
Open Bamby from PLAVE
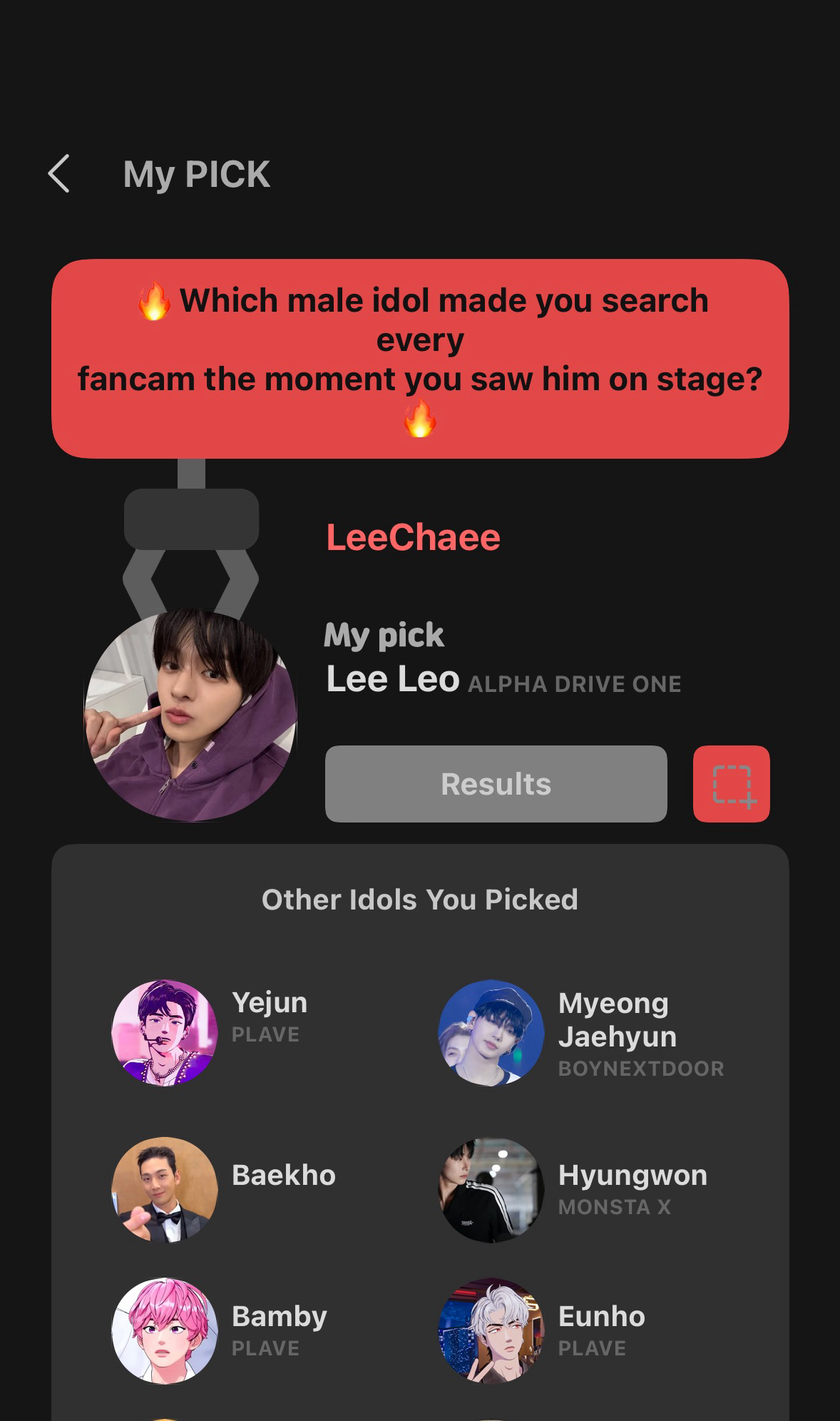click(165, 1330)
